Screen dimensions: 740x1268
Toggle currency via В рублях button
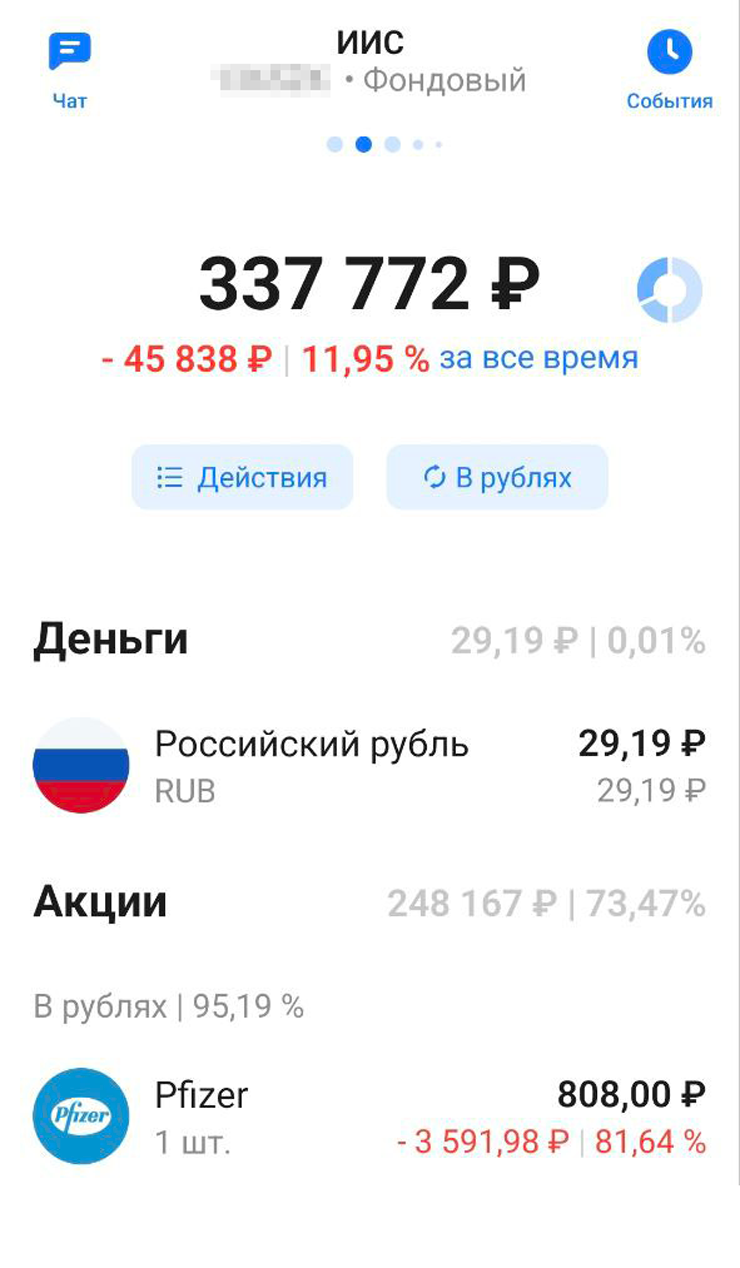[497, 477]
